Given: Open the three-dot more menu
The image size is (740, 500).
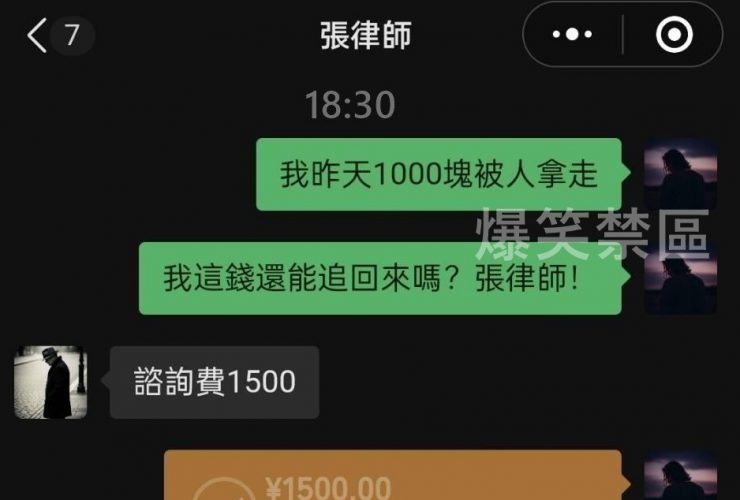Looking at the screenshot, I should click(572, 35).
